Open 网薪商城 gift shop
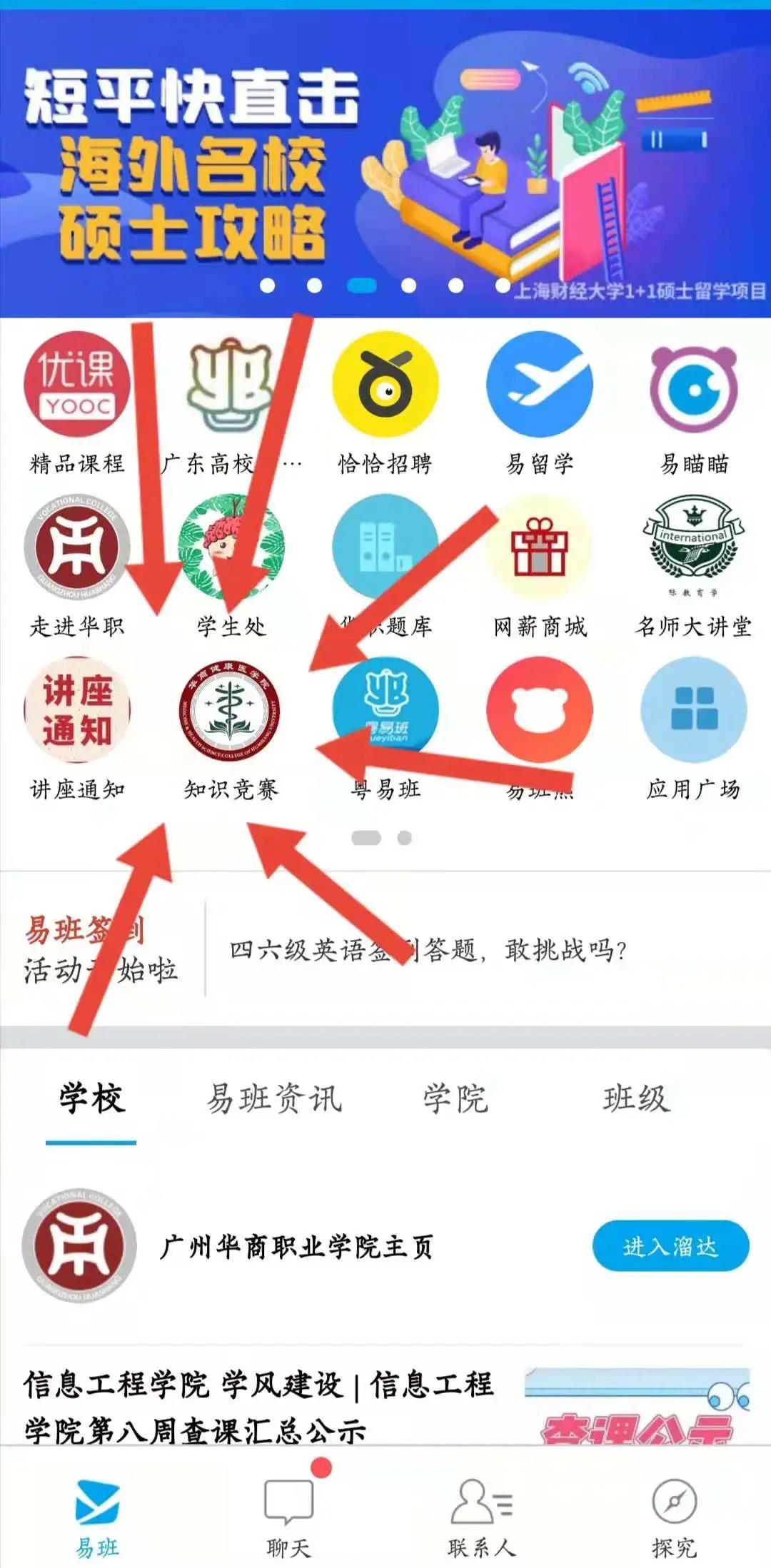Viewport: 771px width, 1568px height. (x=540, y=548)
